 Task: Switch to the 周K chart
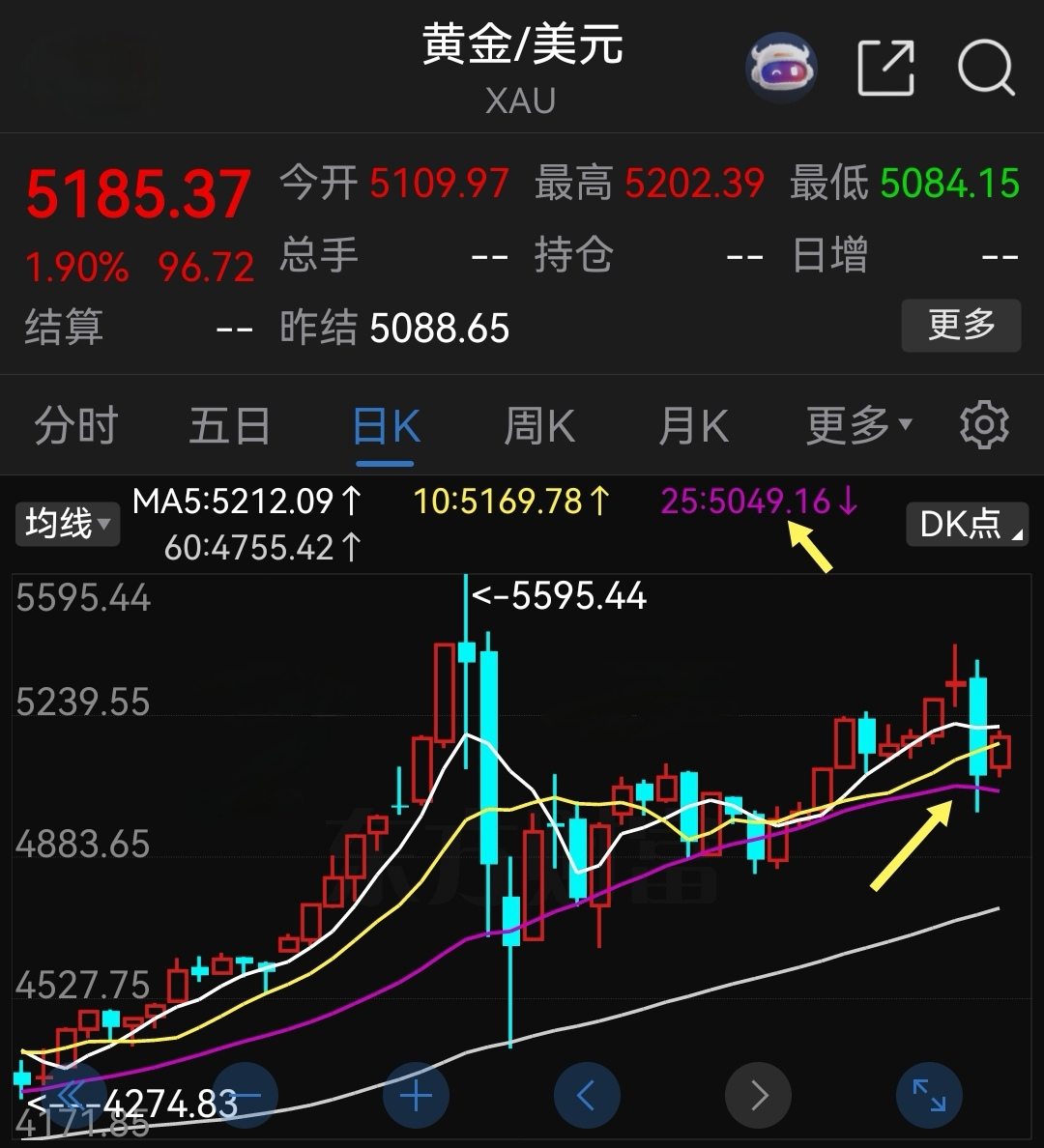click(539, 426)
